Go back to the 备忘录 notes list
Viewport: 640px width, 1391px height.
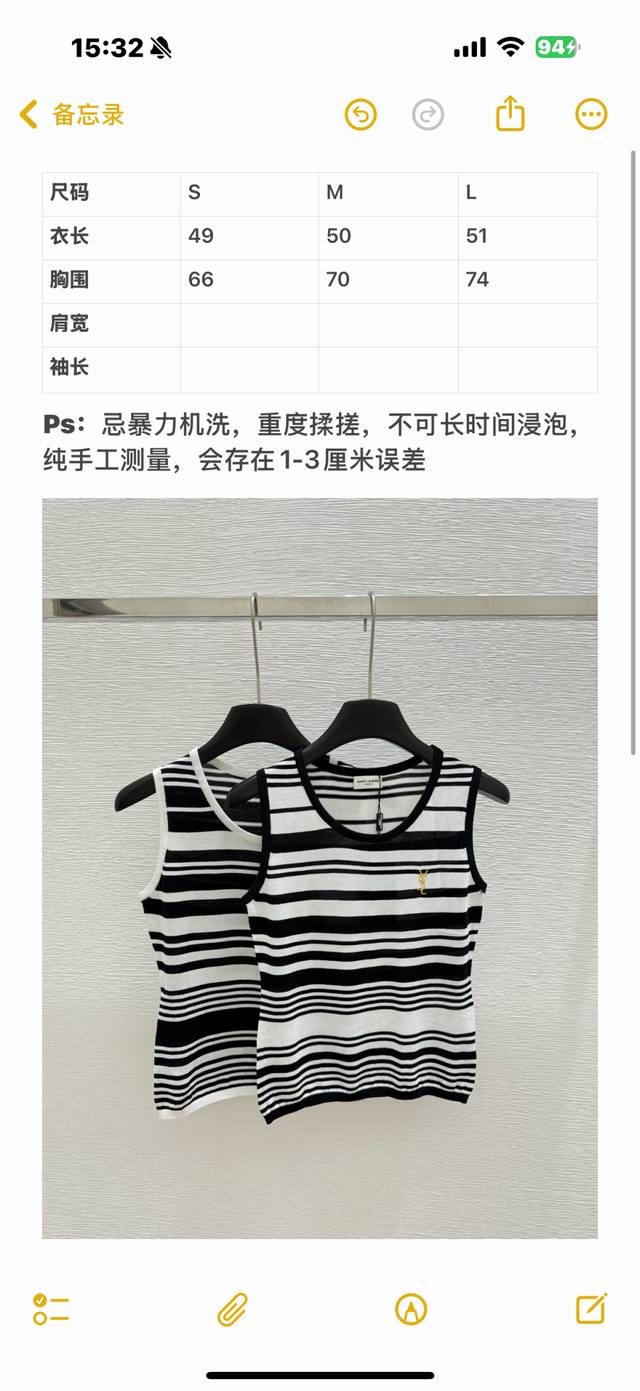72,115
